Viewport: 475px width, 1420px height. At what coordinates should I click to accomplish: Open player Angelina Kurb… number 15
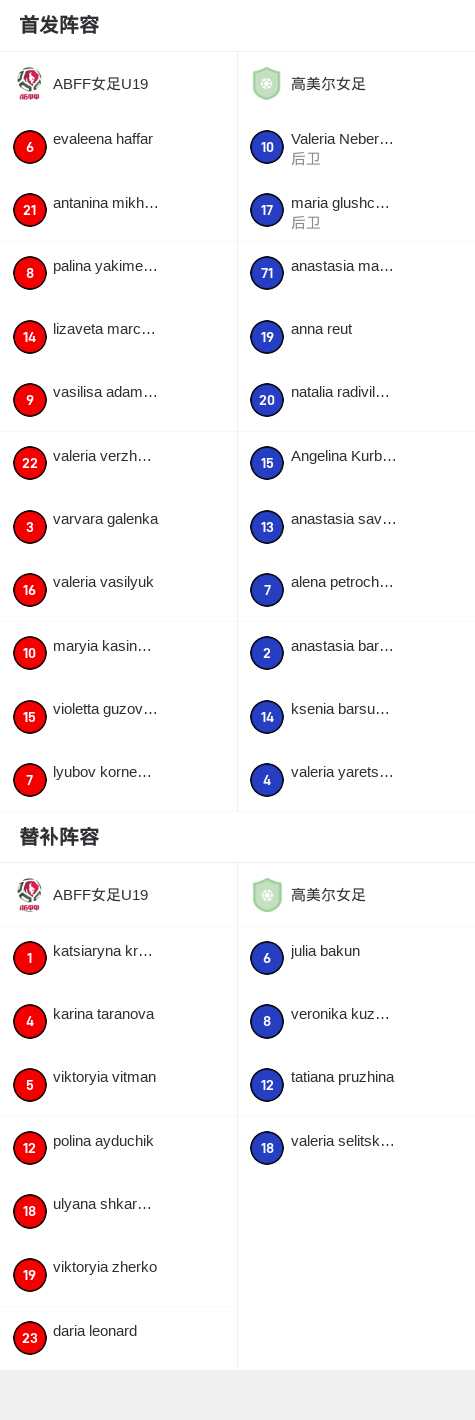coord(356,463)
